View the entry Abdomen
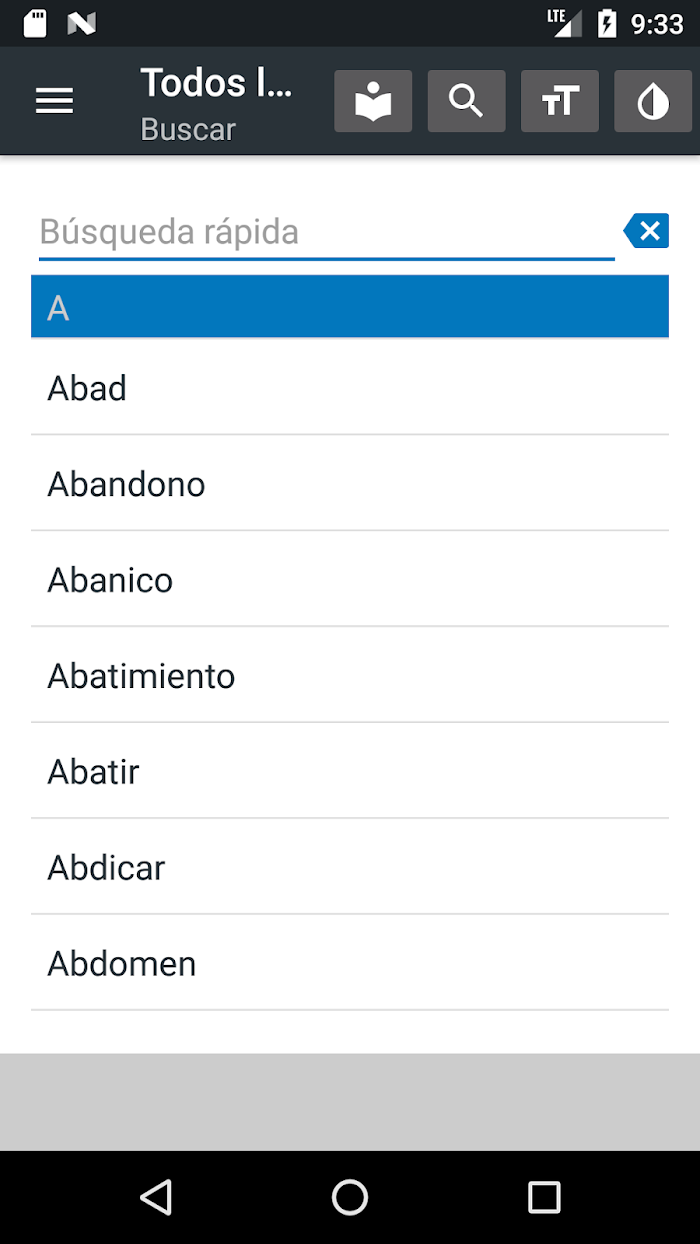 coord(350,964)
